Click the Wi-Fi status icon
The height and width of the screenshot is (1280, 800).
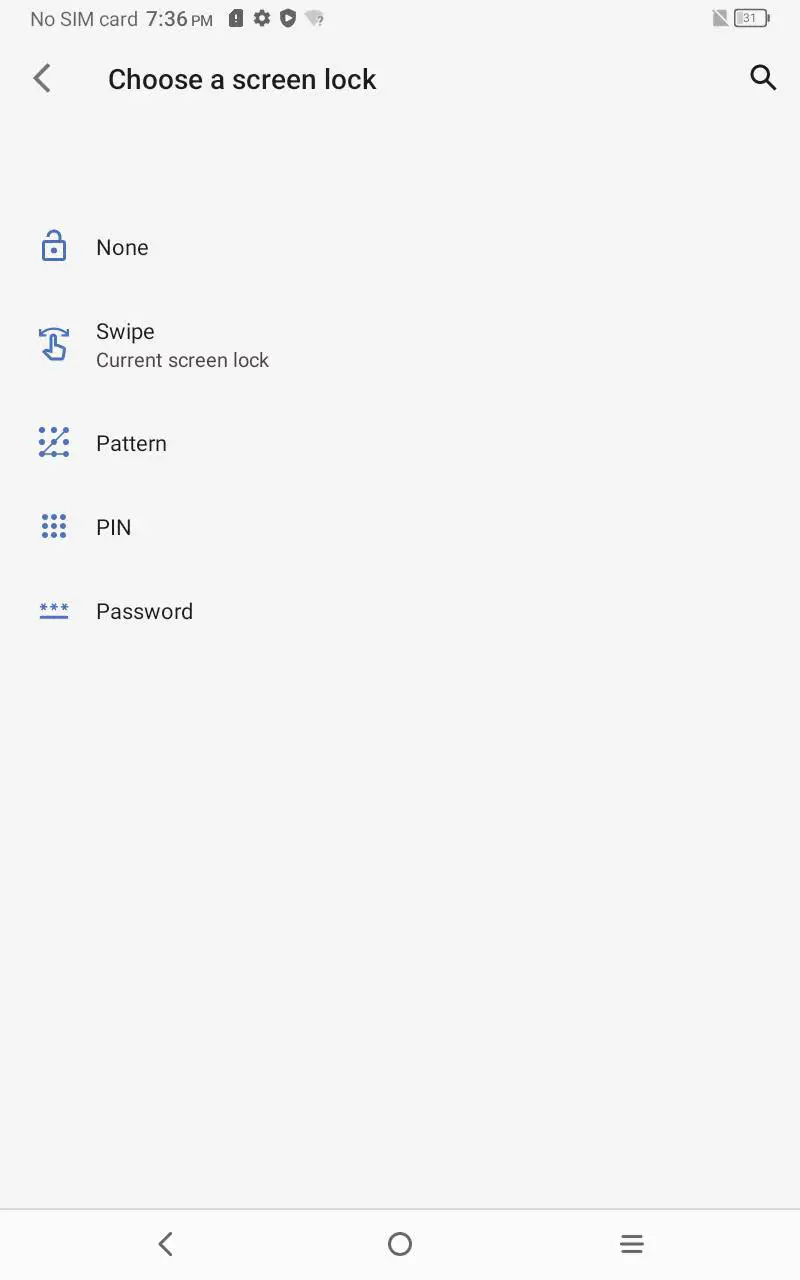pyautogui.click(x=314, y=18)
